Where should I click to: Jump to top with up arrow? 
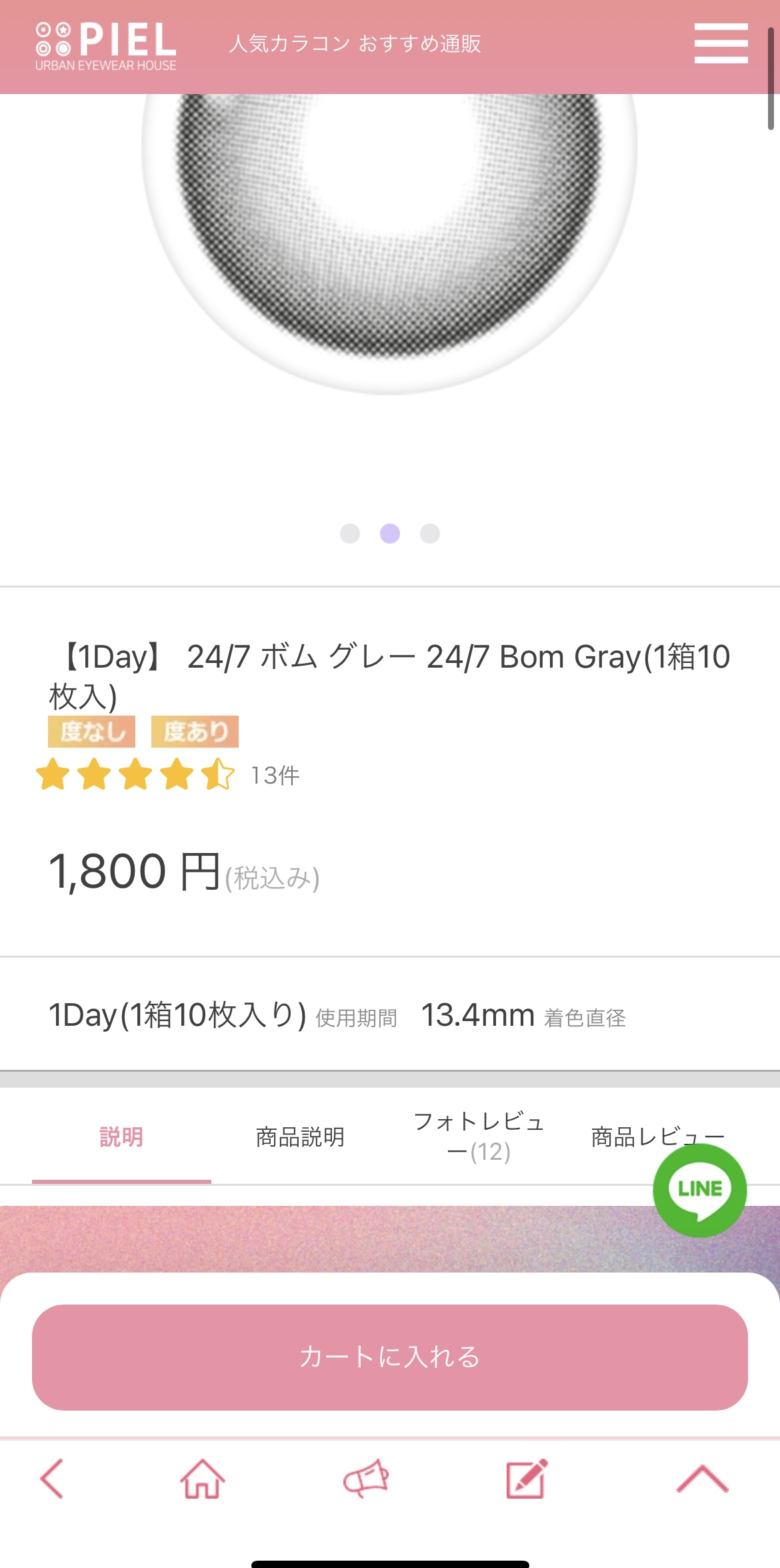click(702, 1479)
